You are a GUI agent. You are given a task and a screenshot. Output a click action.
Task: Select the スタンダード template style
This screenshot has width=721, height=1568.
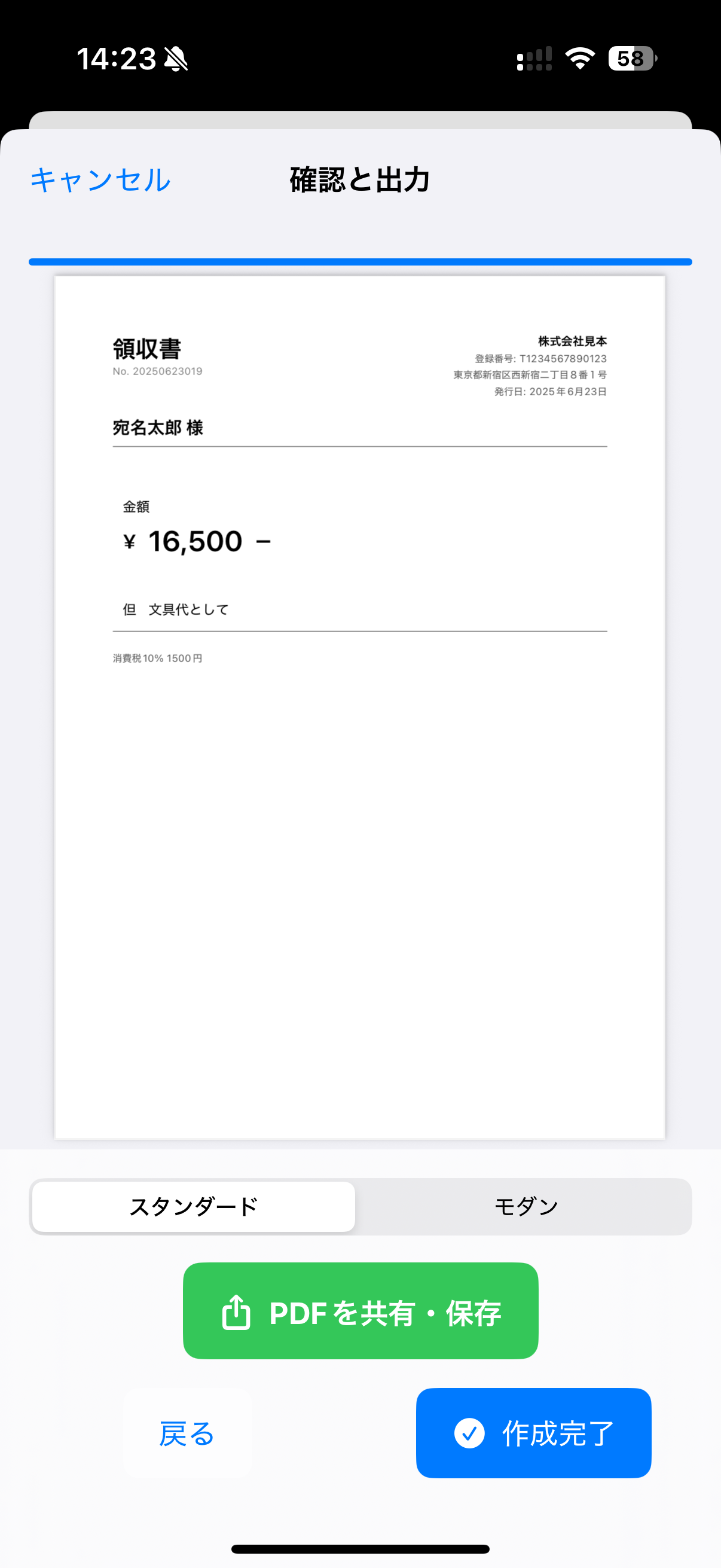194,1206
